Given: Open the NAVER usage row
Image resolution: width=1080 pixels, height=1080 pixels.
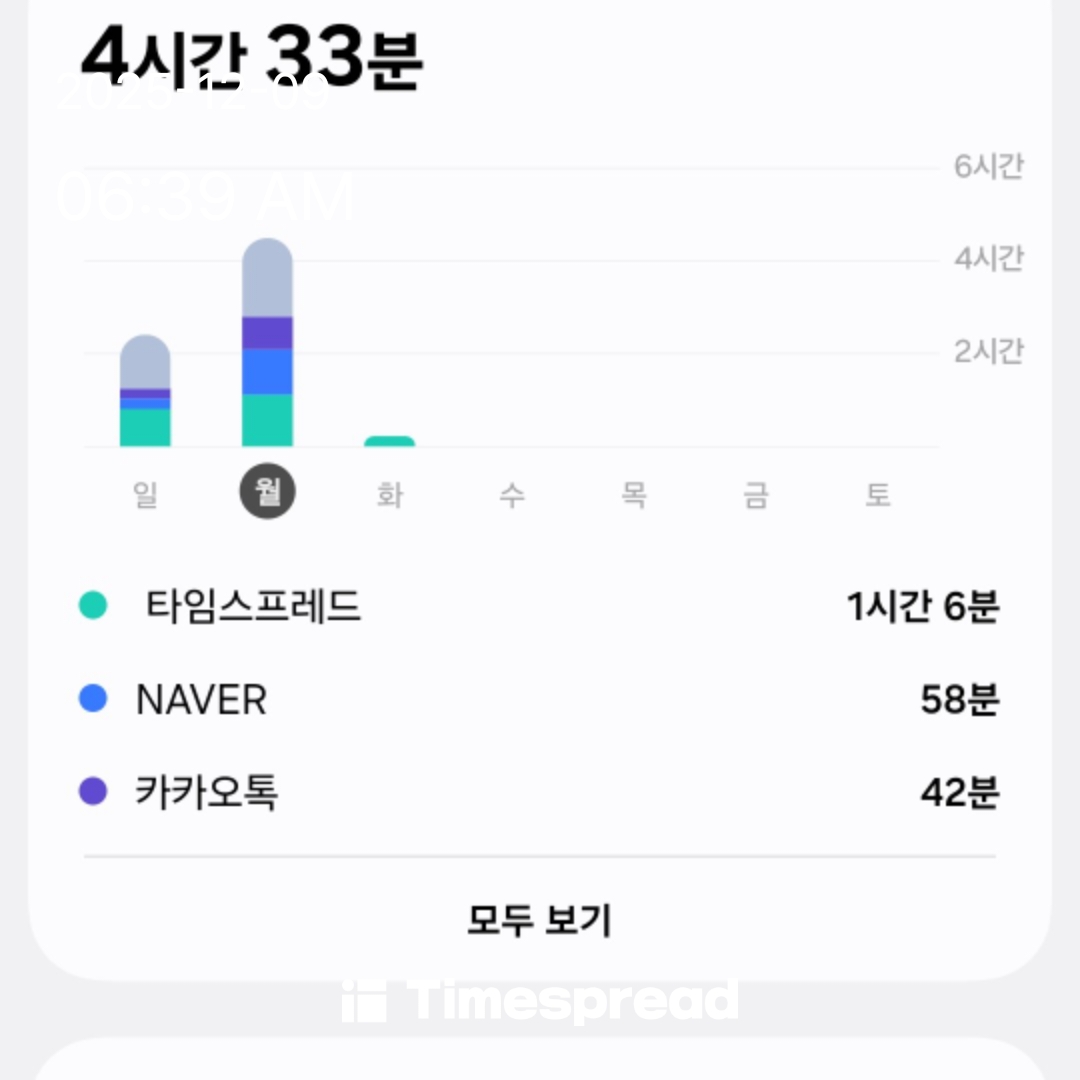Looking at the screenshot, I should tap(540, 700).
